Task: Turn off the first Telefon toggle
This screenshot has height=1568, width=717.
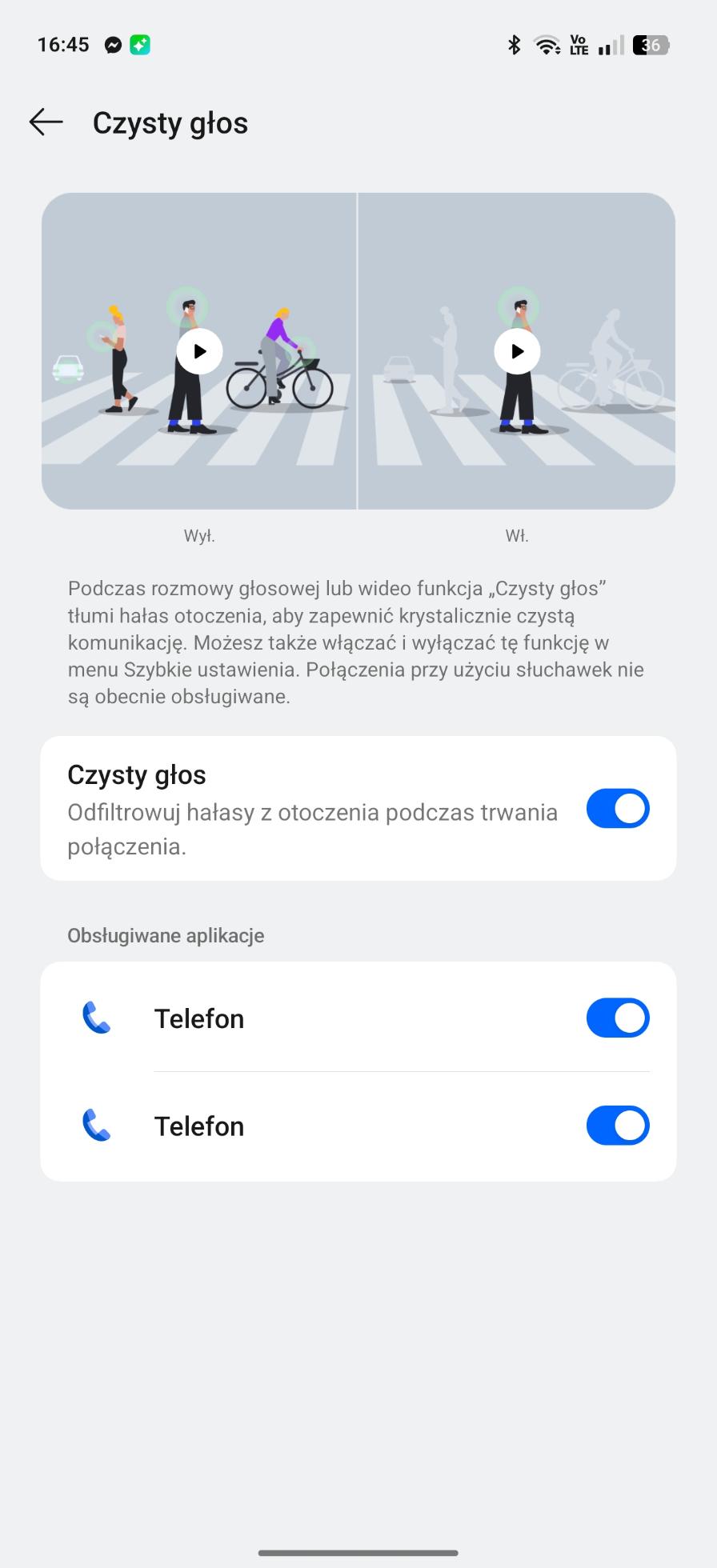Action: 617,1018
